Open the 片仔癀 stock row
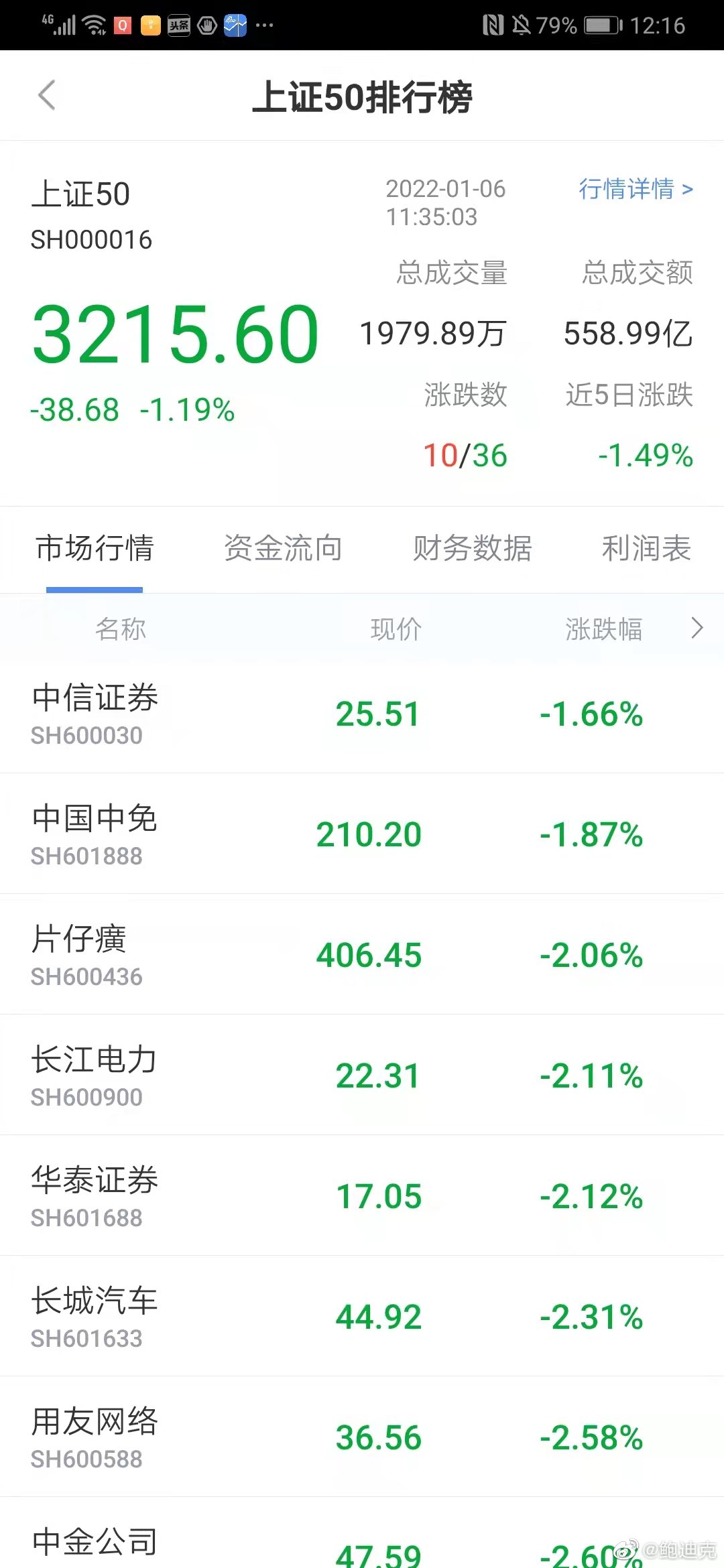This screenshot has width=724, height=1568. click(362, 954)
